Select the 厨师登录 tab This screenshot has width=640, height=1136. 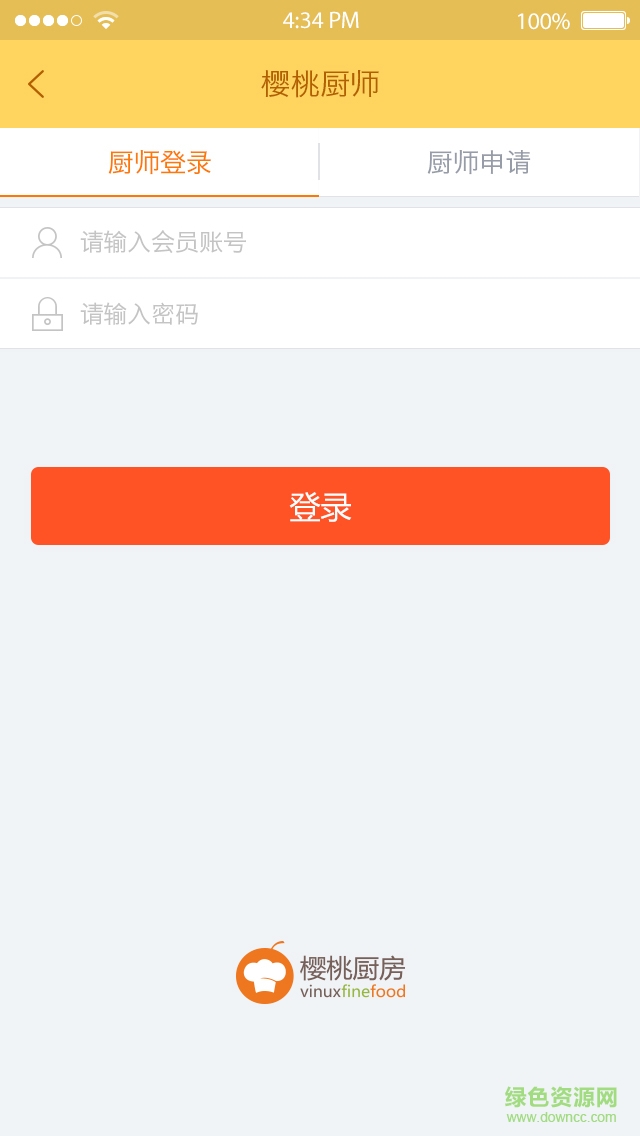click(160, 162)
